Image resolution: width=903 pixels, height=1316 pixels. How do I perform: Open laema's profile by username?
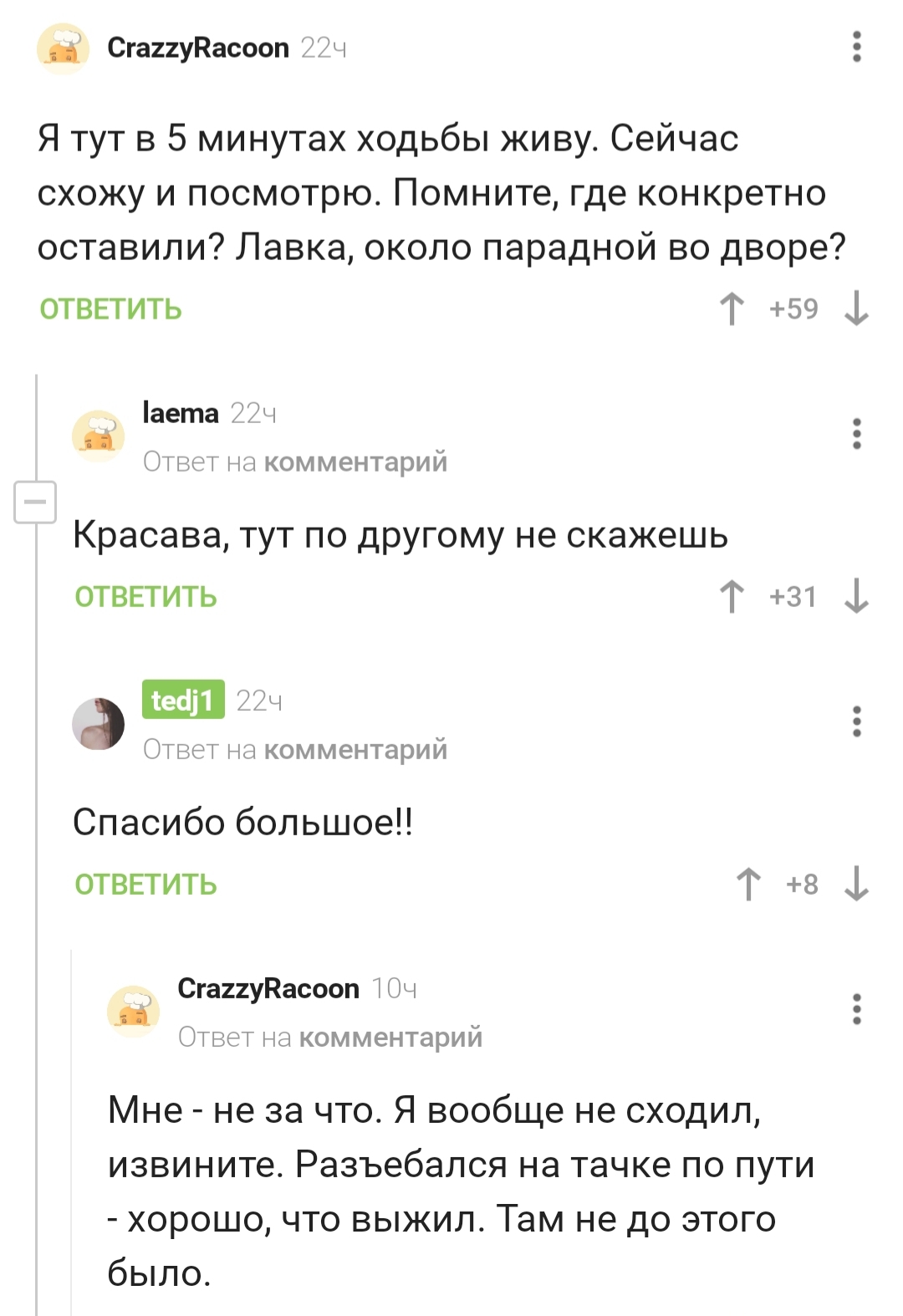[x=181, y=413]
